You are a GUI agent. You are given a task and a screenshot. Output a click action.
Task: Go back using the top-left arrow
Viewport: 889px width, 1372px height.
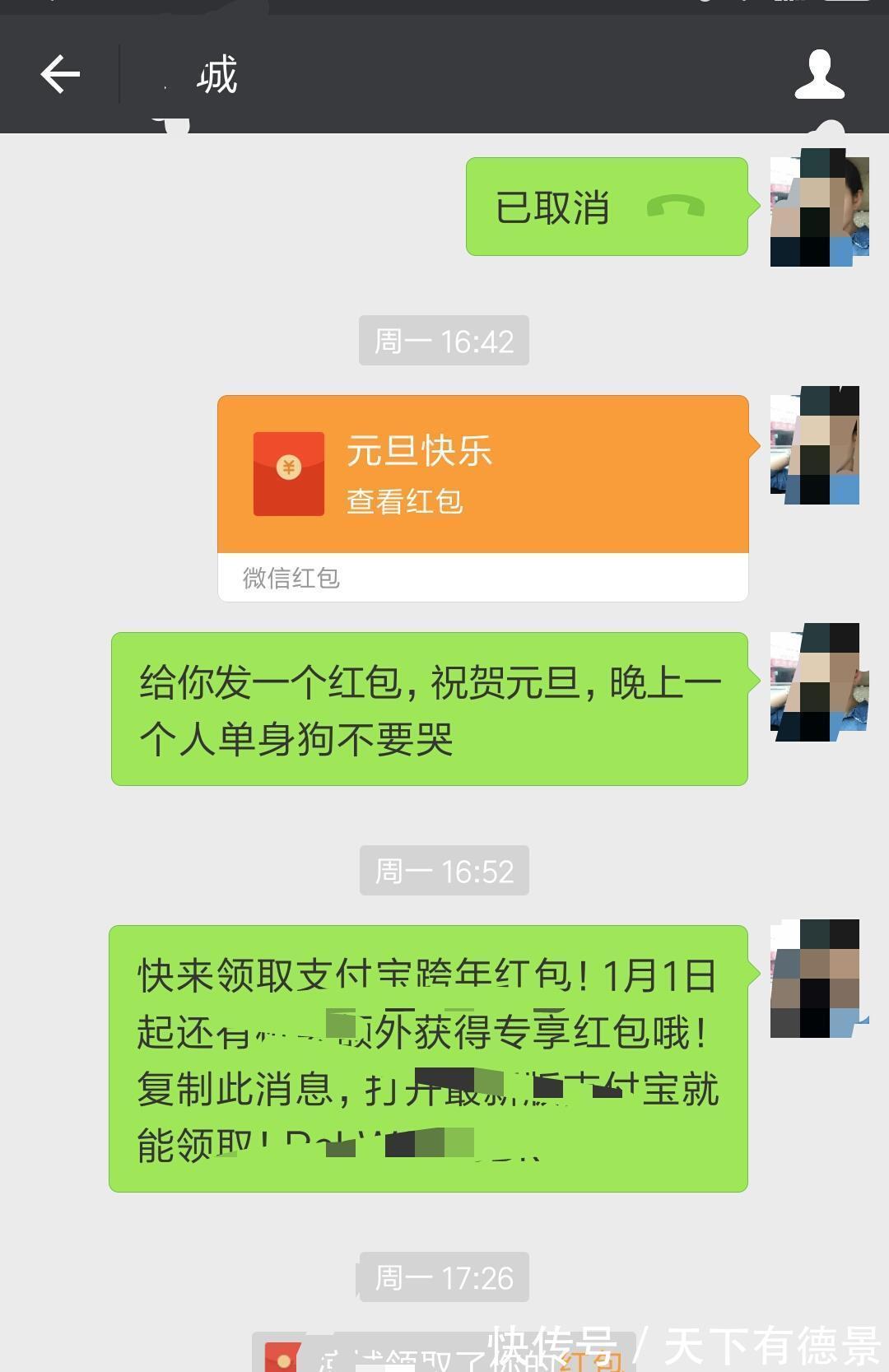(60, 75)
